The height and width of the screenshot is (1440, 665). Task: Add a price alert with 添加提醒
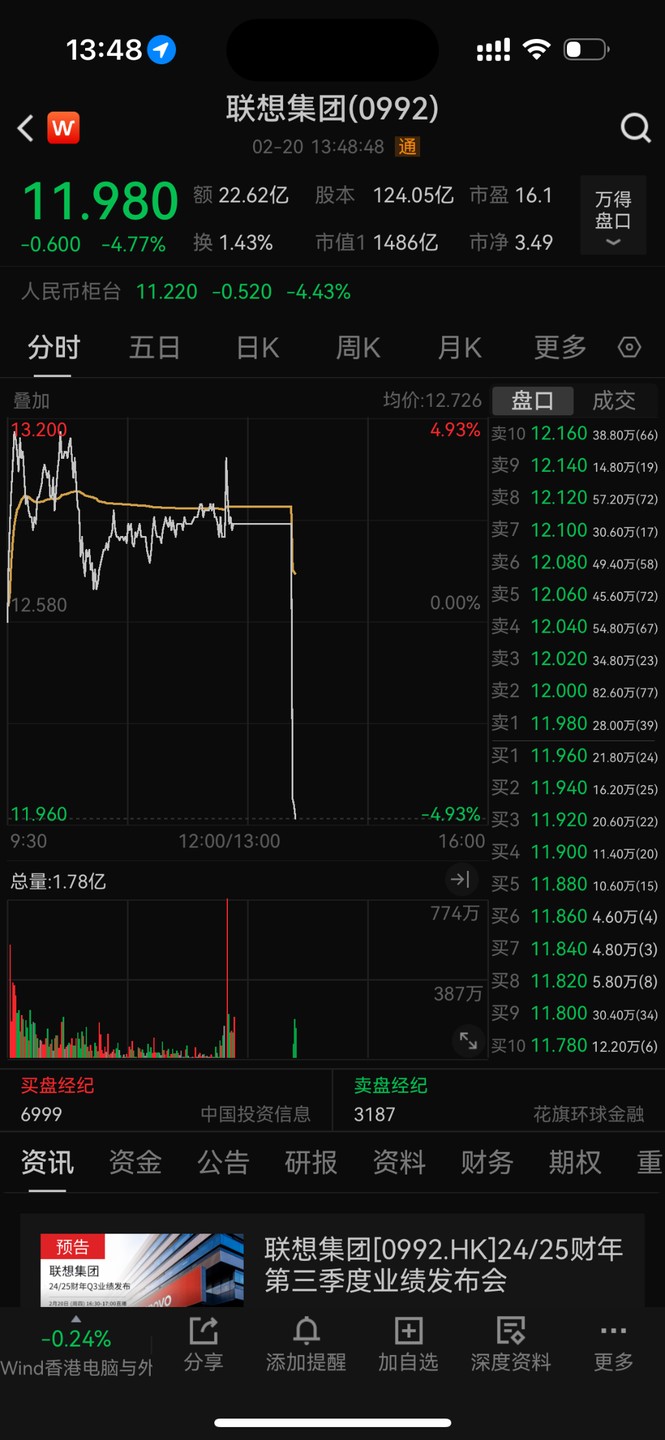(x=306, y=1344)
